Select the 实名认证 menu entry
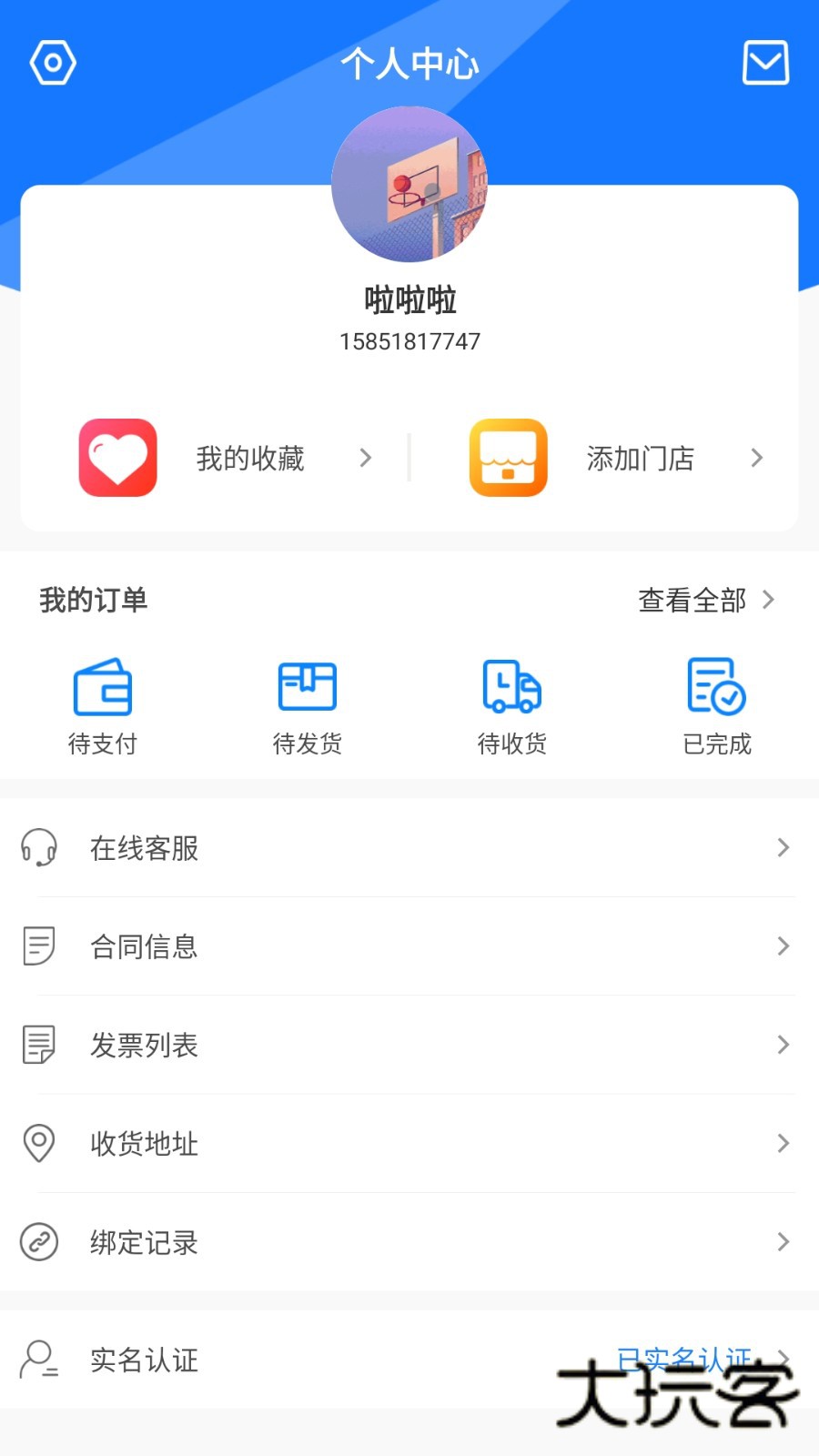The height and width of the screenshot is (1456, 819). point(144,1362)
